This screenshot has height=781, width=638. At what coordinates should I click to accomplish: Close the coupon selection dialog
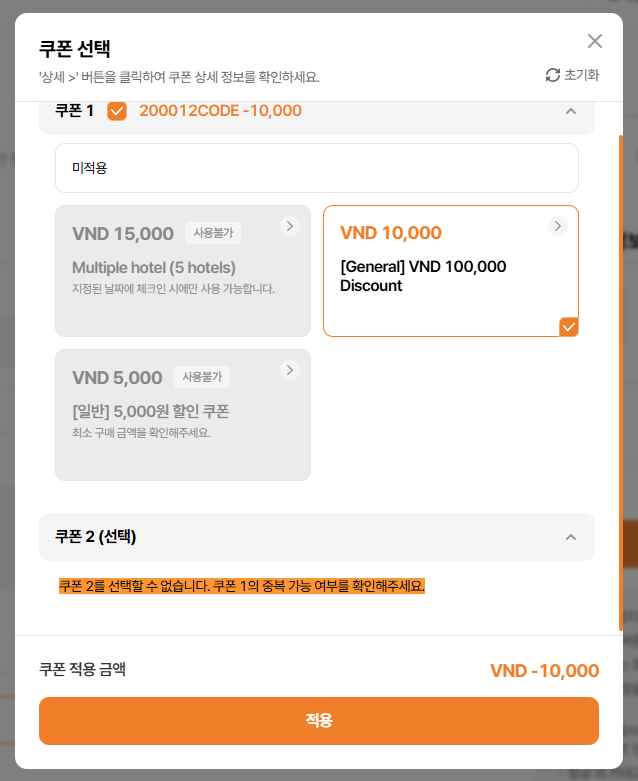[x=595, y=41]
